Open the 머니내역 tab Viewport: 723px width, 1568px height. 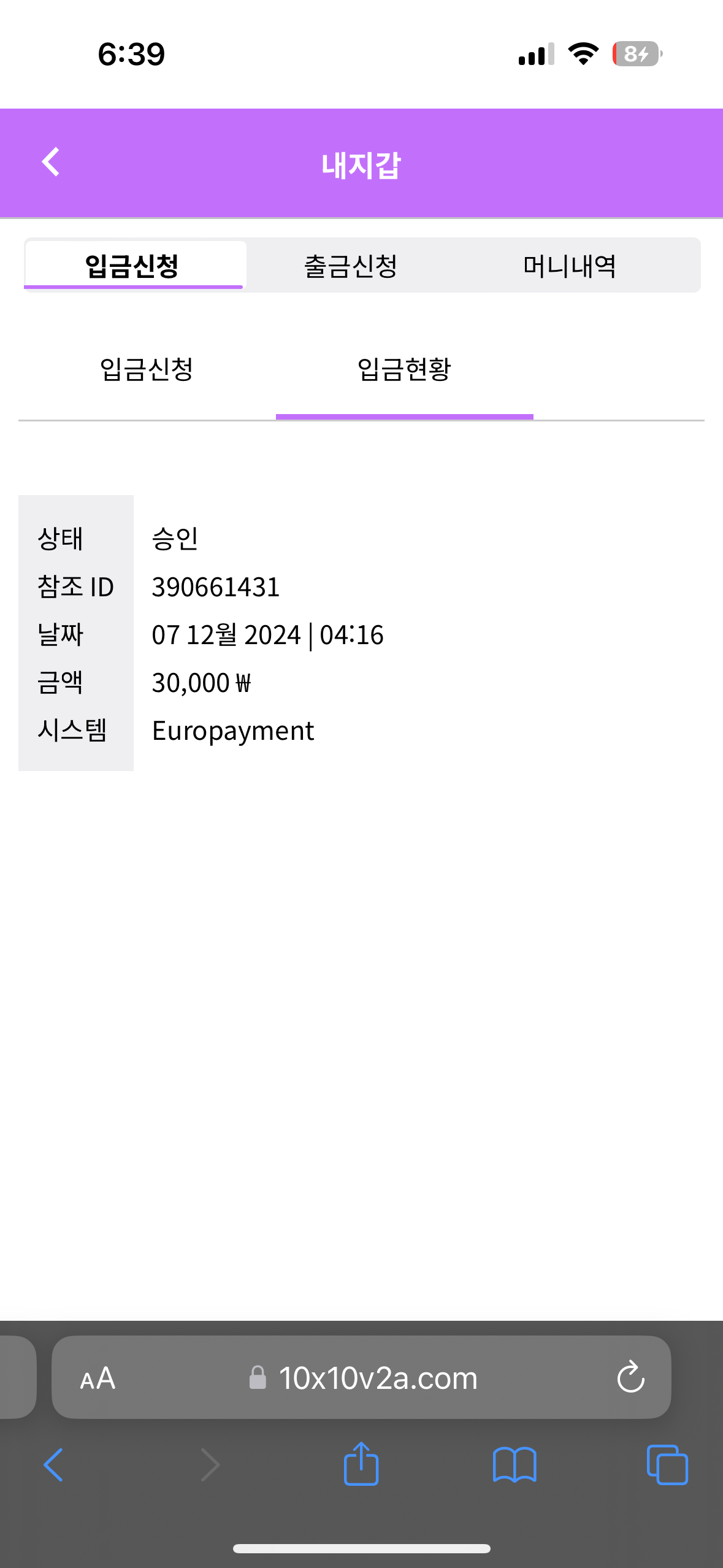coord(569,266)
